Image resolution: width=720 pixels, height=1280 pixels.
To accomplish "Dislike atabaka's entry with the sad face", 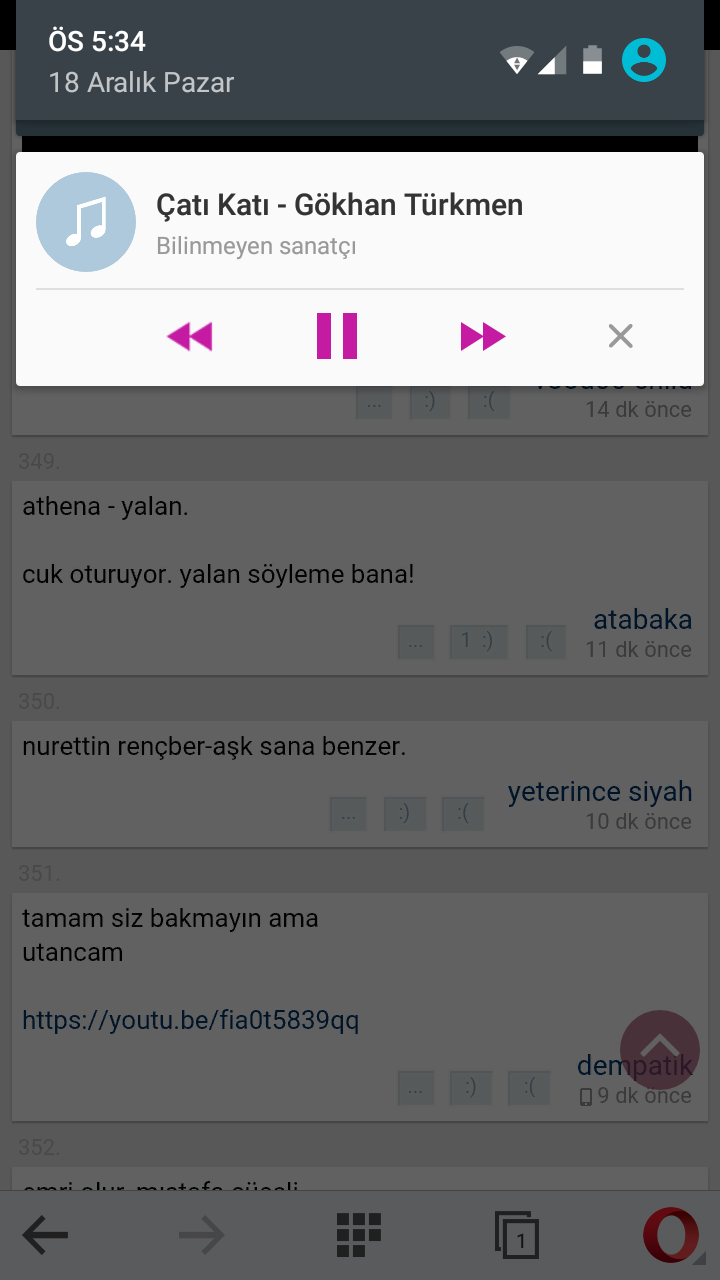I will [x=546, y=642].
